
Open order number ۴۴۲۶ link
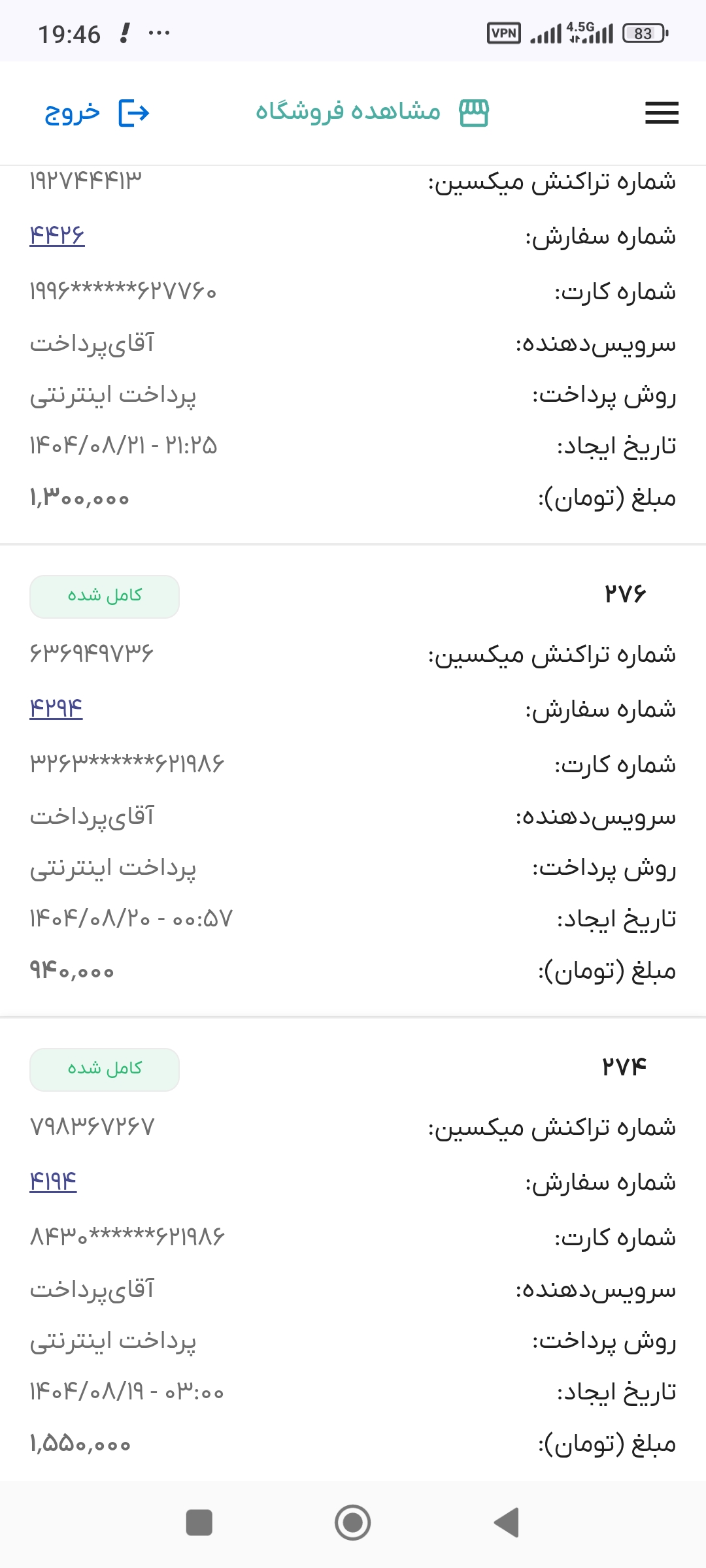(58, 235)
